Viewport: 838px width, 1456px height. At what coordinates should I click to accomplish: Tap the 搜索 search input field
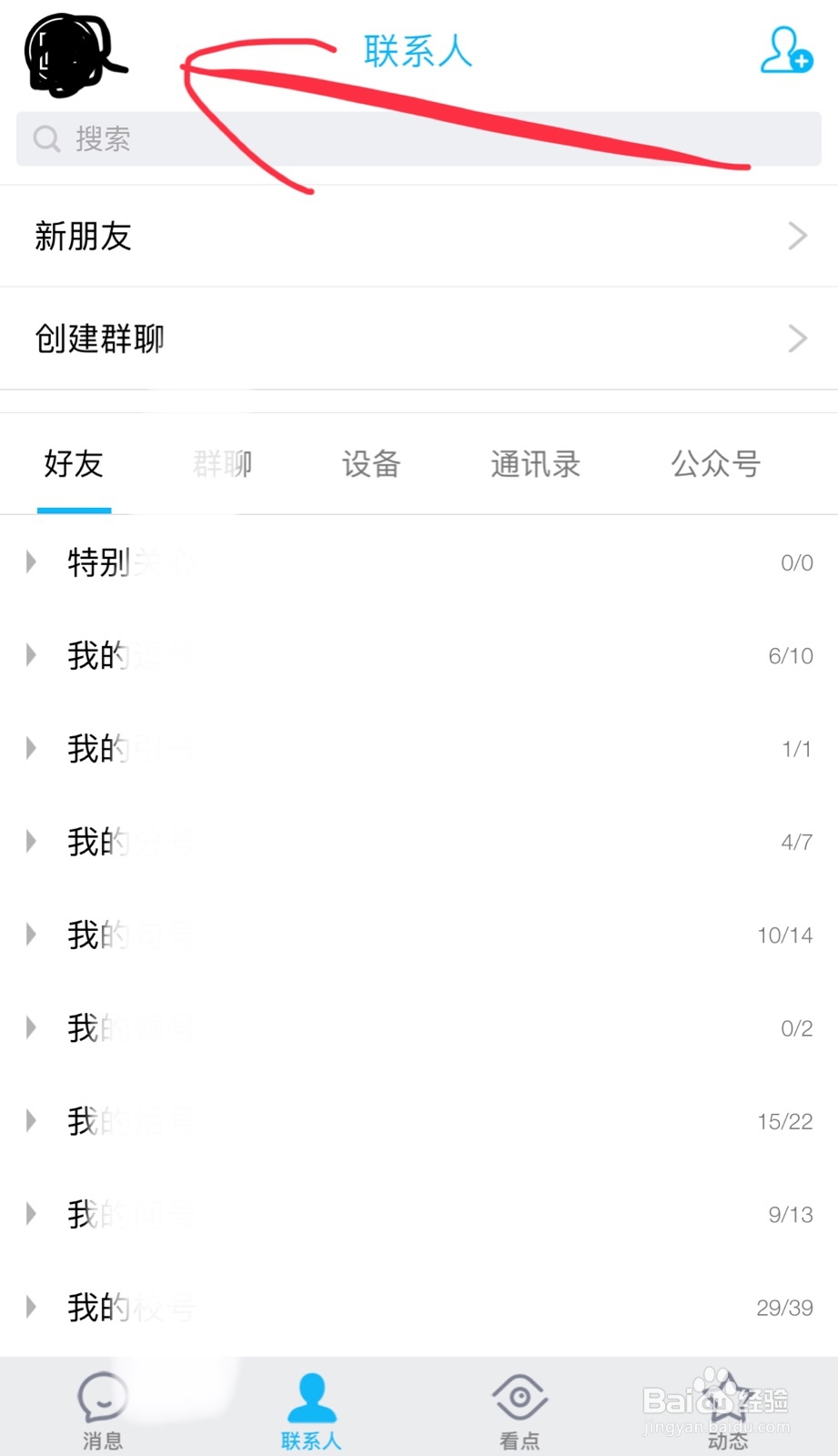coord(273,138)
